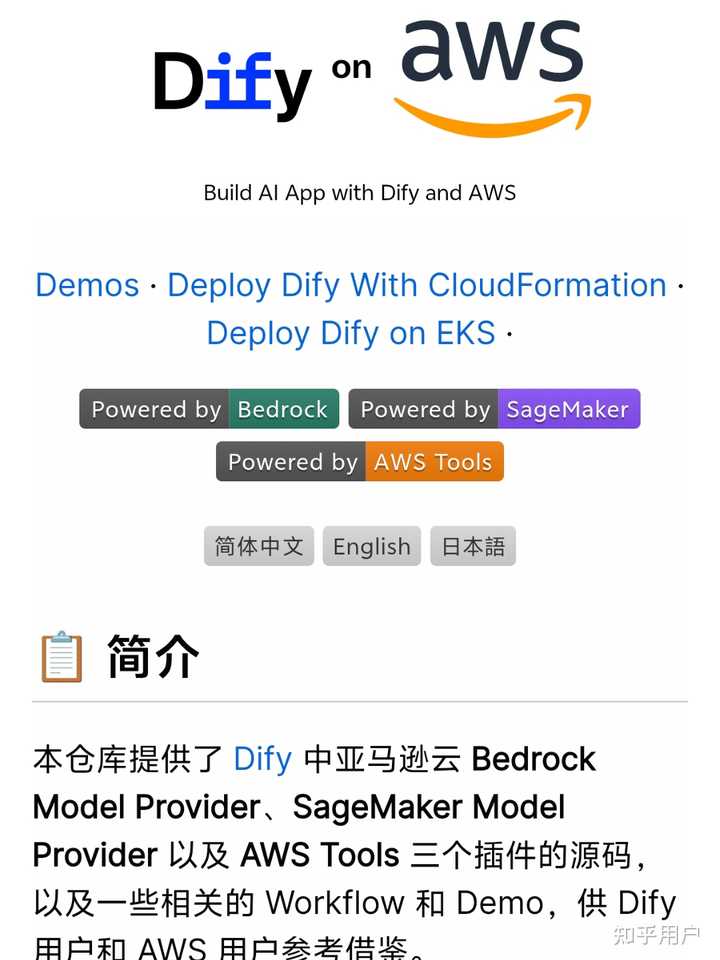Click the 简介 section heading
Image resolution: width=720 pixels, height=960 pixels.
pos(151,655)
